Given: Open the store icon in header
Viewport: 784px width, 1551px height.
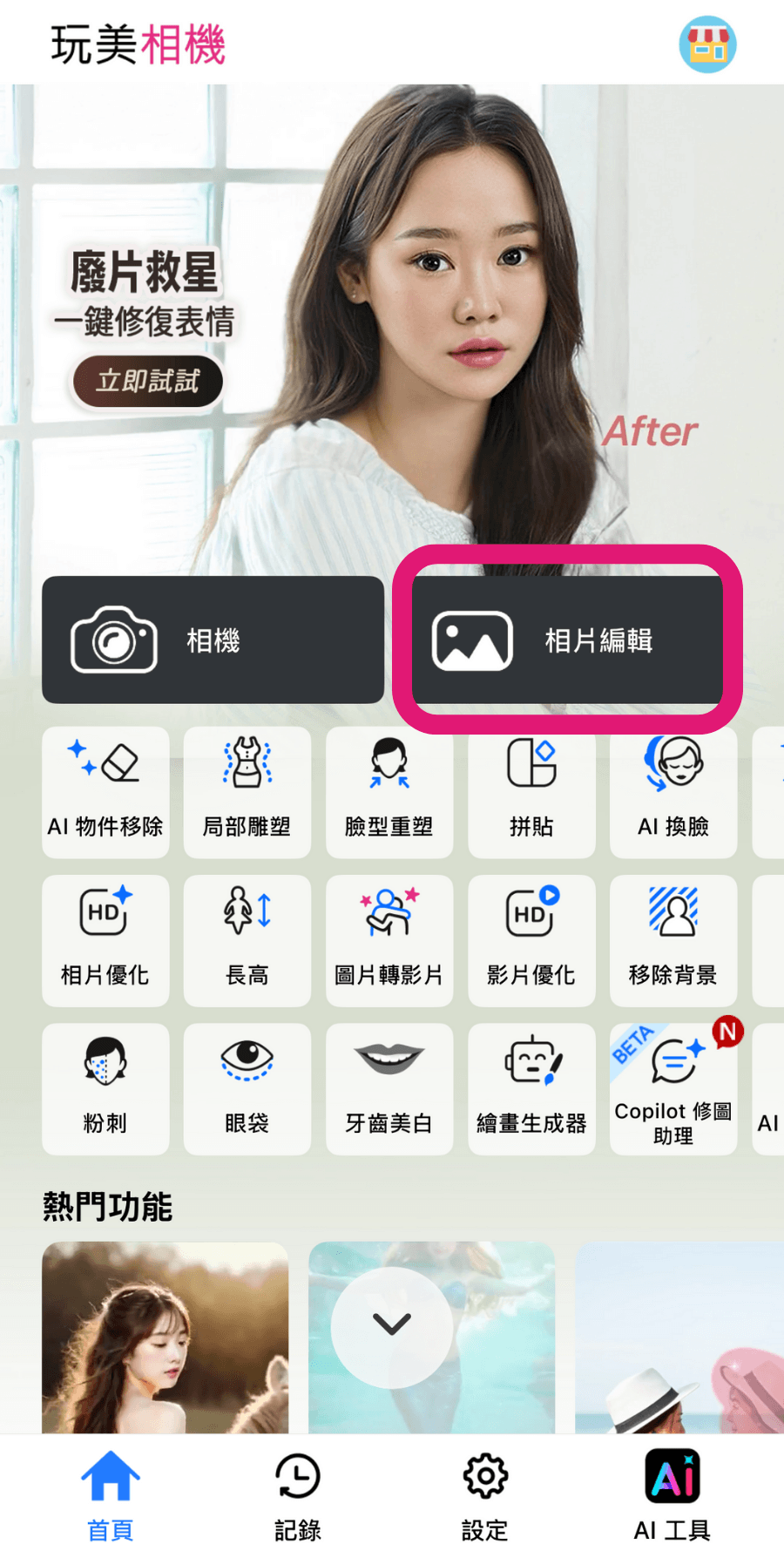Looking at the screenshot, I should (707, 44).
